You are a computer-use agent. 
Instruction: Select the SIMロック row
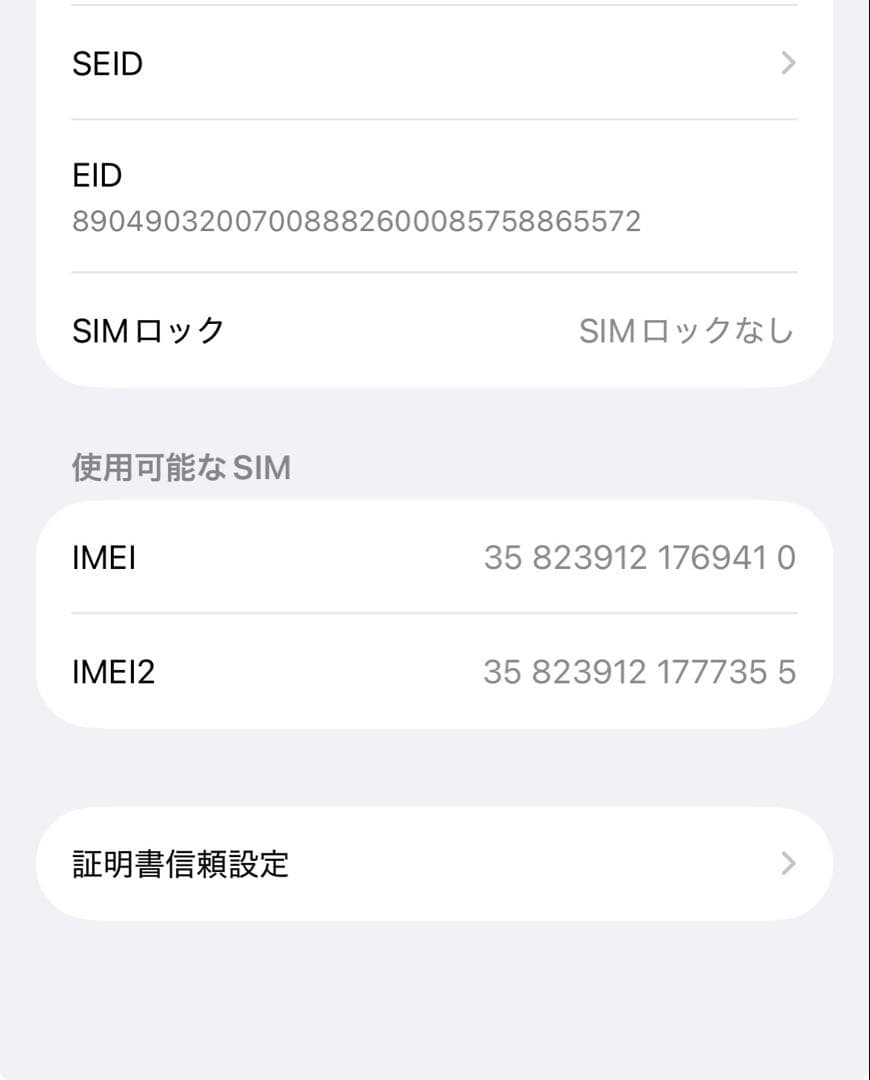430,330
